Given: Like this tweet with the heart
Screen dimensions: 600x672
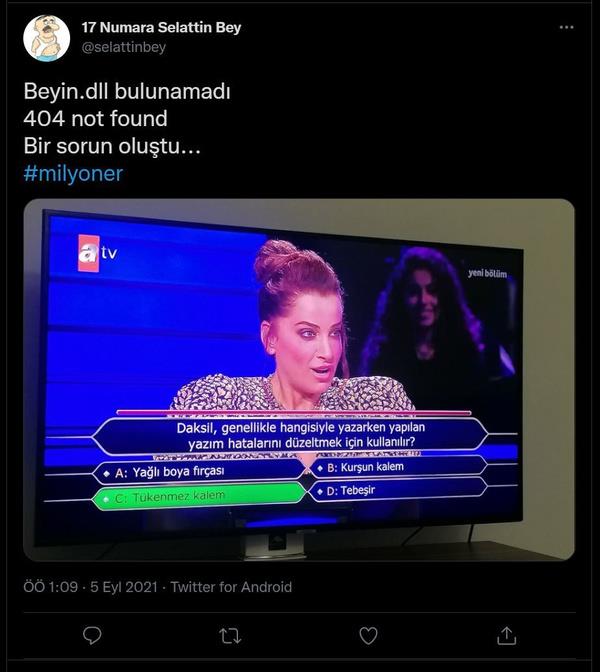Looking at the screenshot, I should [368, 635].
